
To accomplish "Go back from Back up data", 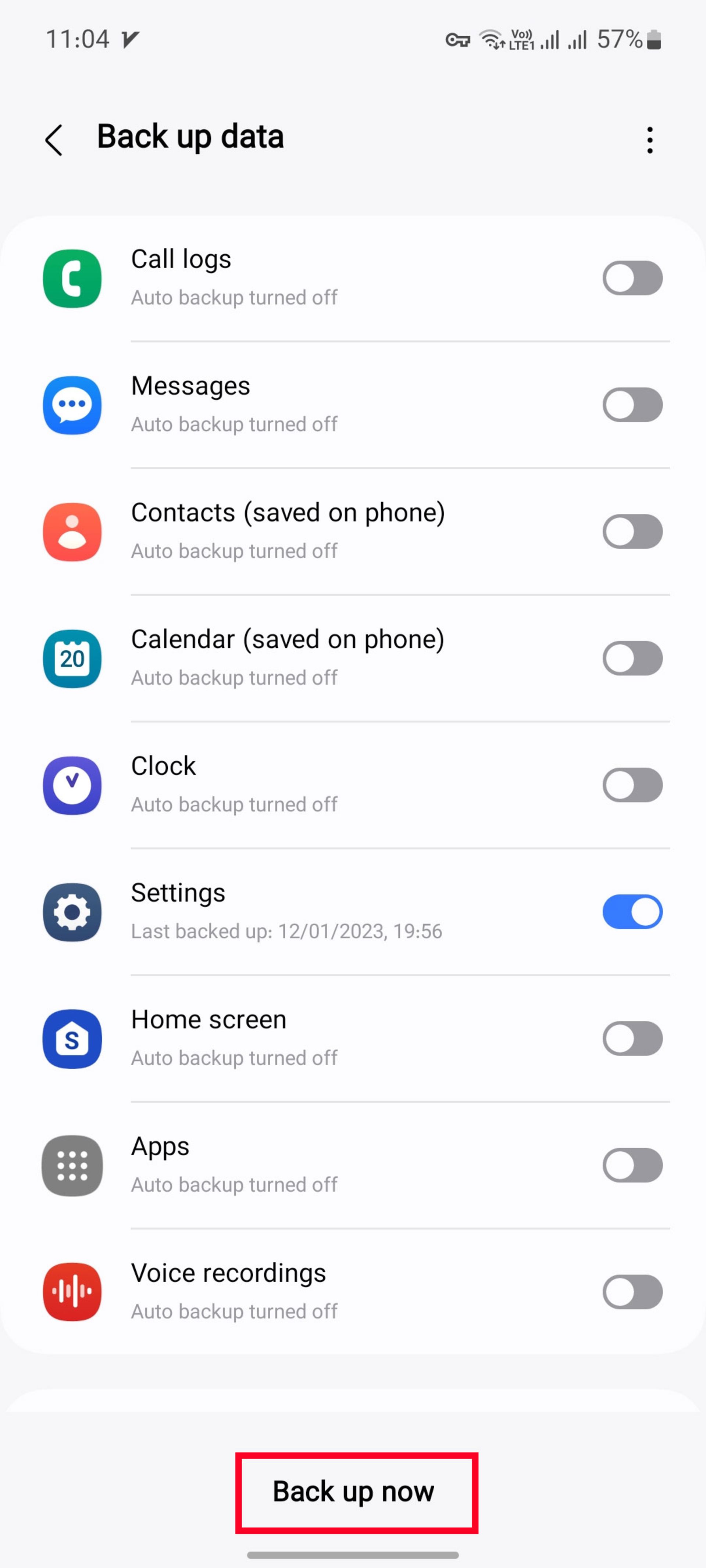I will (54, 140).
